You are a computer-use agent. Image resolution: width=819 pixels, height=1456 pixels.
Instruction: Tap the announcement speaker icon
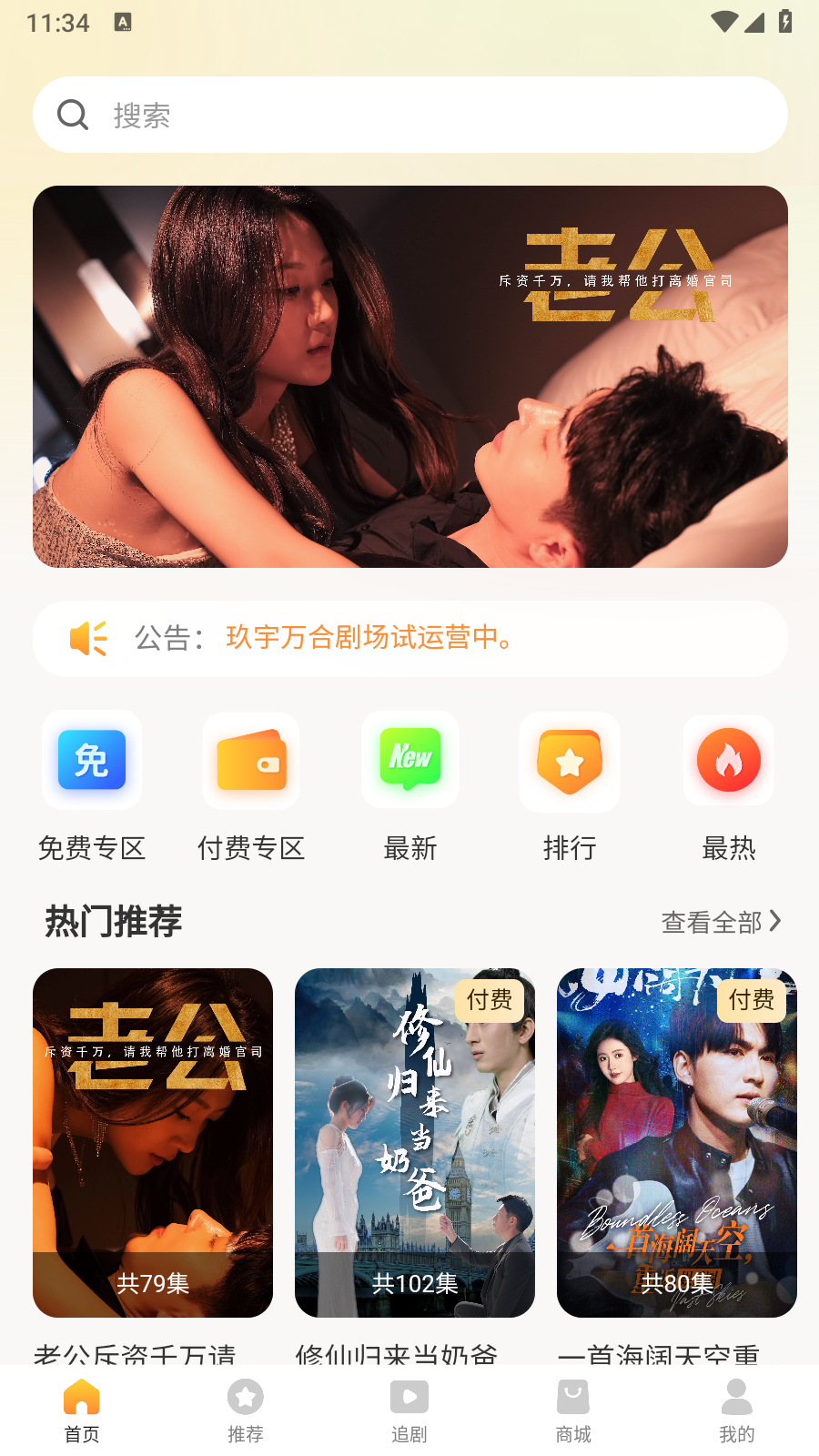pyautogui.click(x=87, y=638)
